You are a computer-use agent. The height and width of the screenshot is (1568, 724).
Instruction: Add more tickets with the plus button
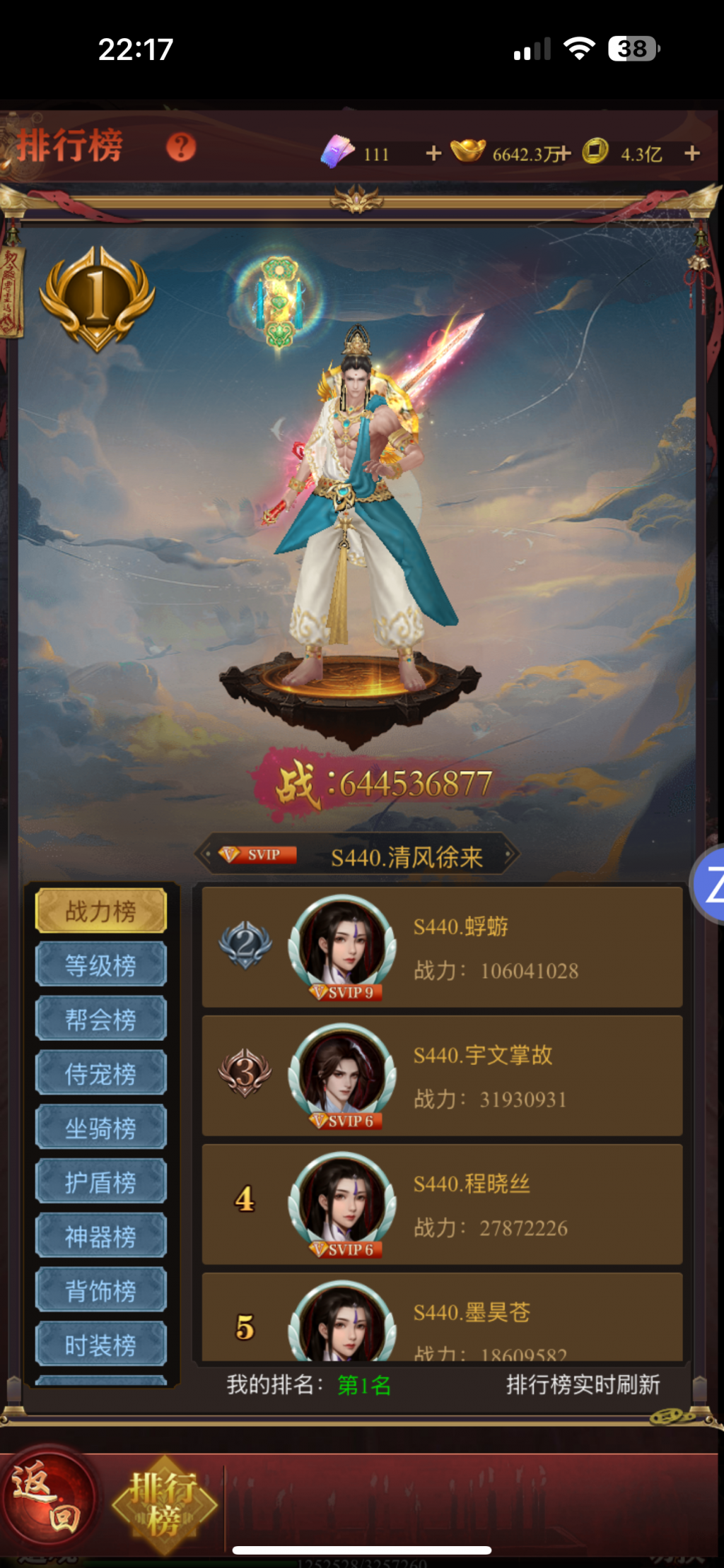pyautogui.click(x=433, y=153)
